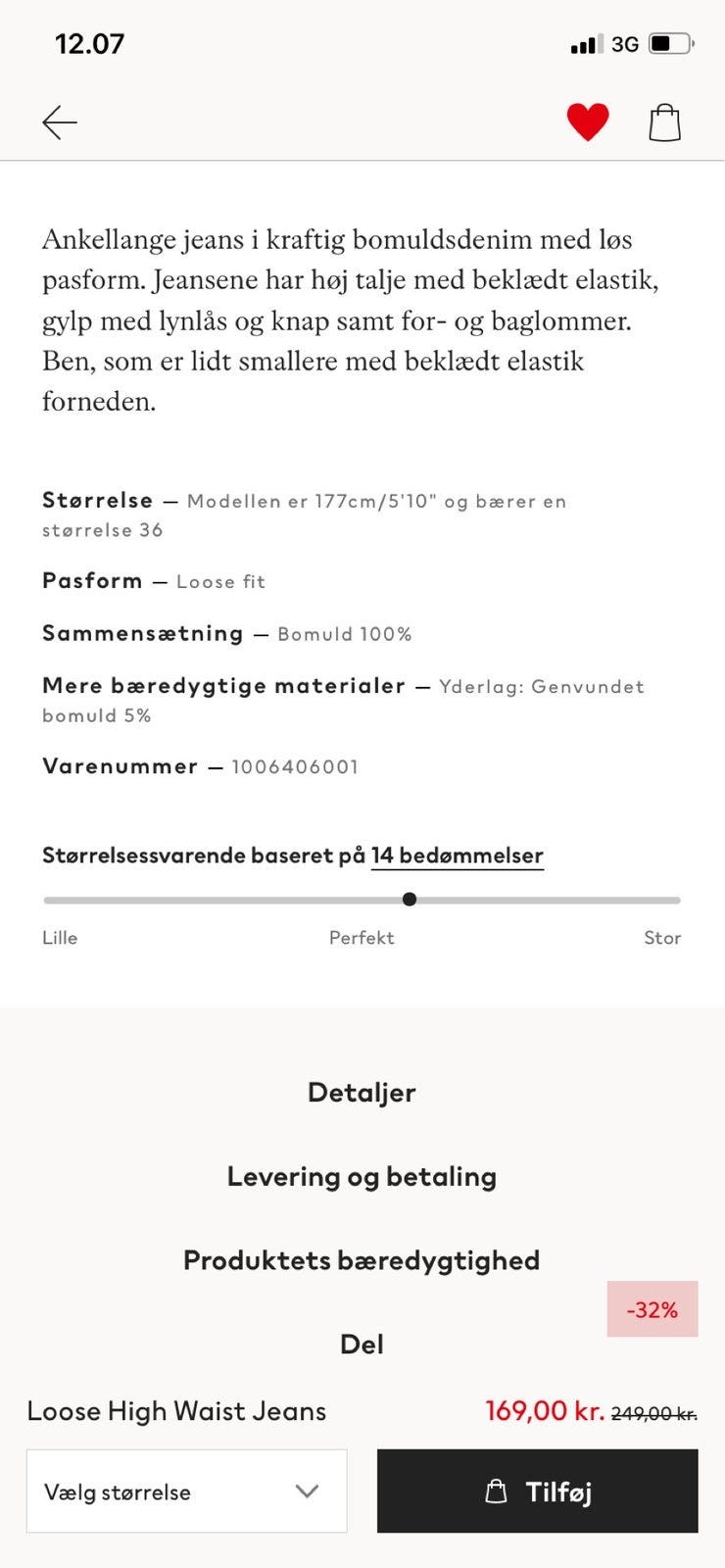The height and width of the screenshot is (1568, 725).
Task: Open the Levering og betaling section
Action: coord(362,1176)
